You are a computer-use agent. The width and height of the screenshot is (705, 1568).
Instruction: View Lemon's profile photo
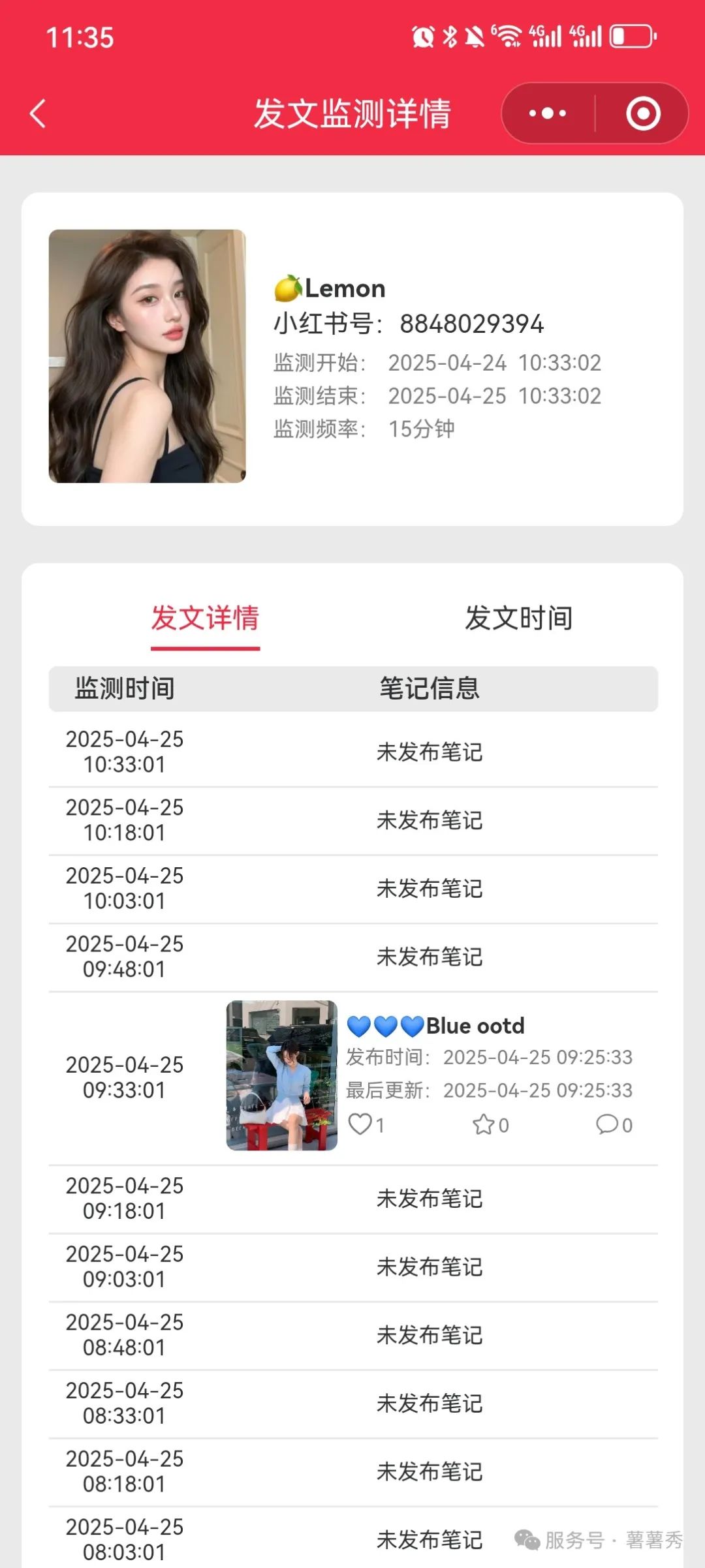click(x=148, y=356)
